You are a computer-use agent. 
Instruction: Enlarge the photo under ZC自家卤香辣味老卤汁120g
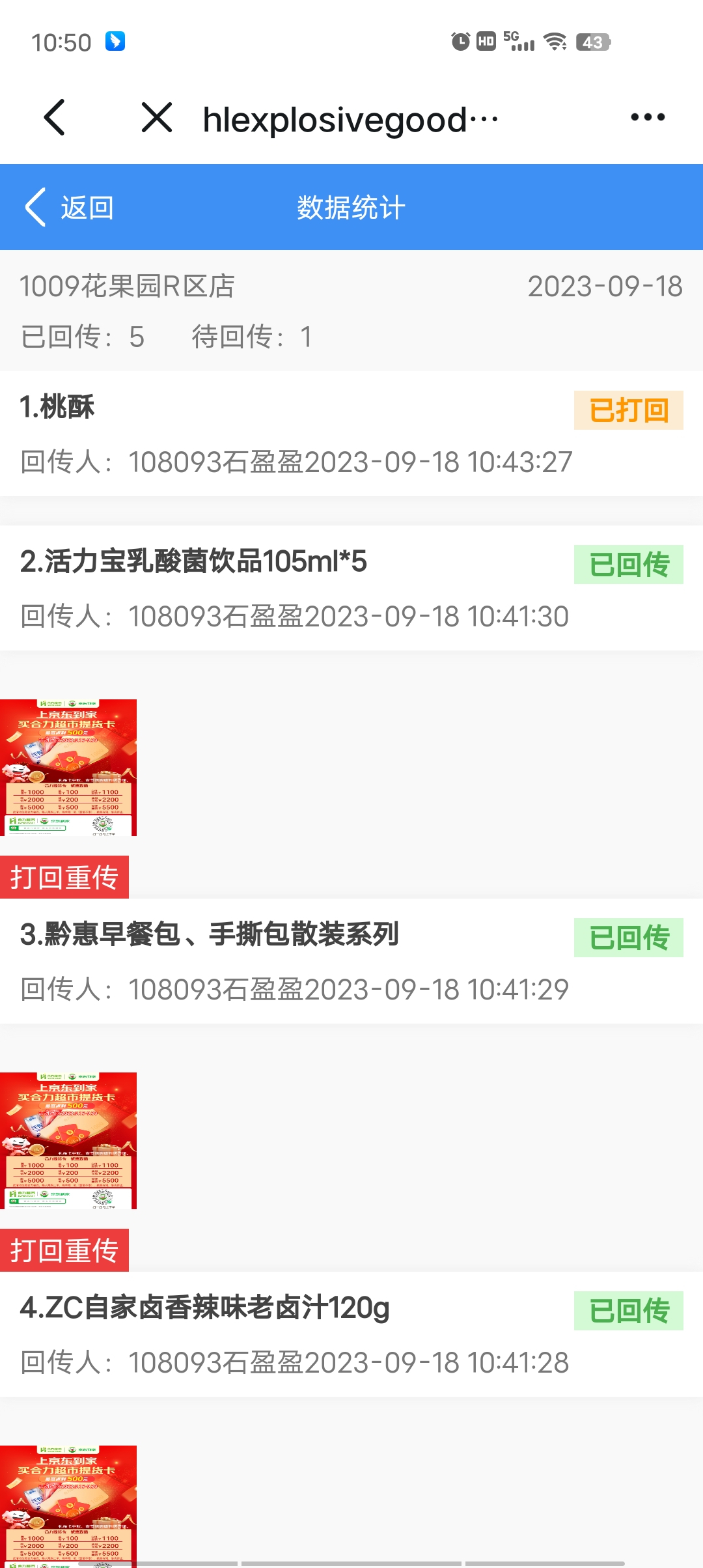click(x=68, y=1505)
